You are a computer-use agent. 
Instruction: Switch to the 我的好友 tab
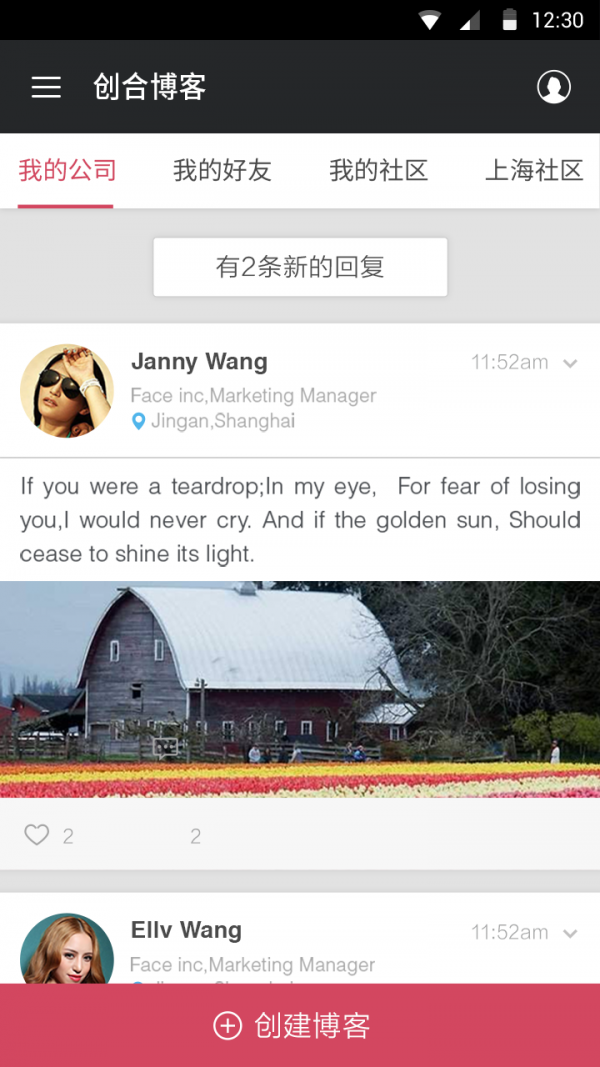(x=222, y=171)
